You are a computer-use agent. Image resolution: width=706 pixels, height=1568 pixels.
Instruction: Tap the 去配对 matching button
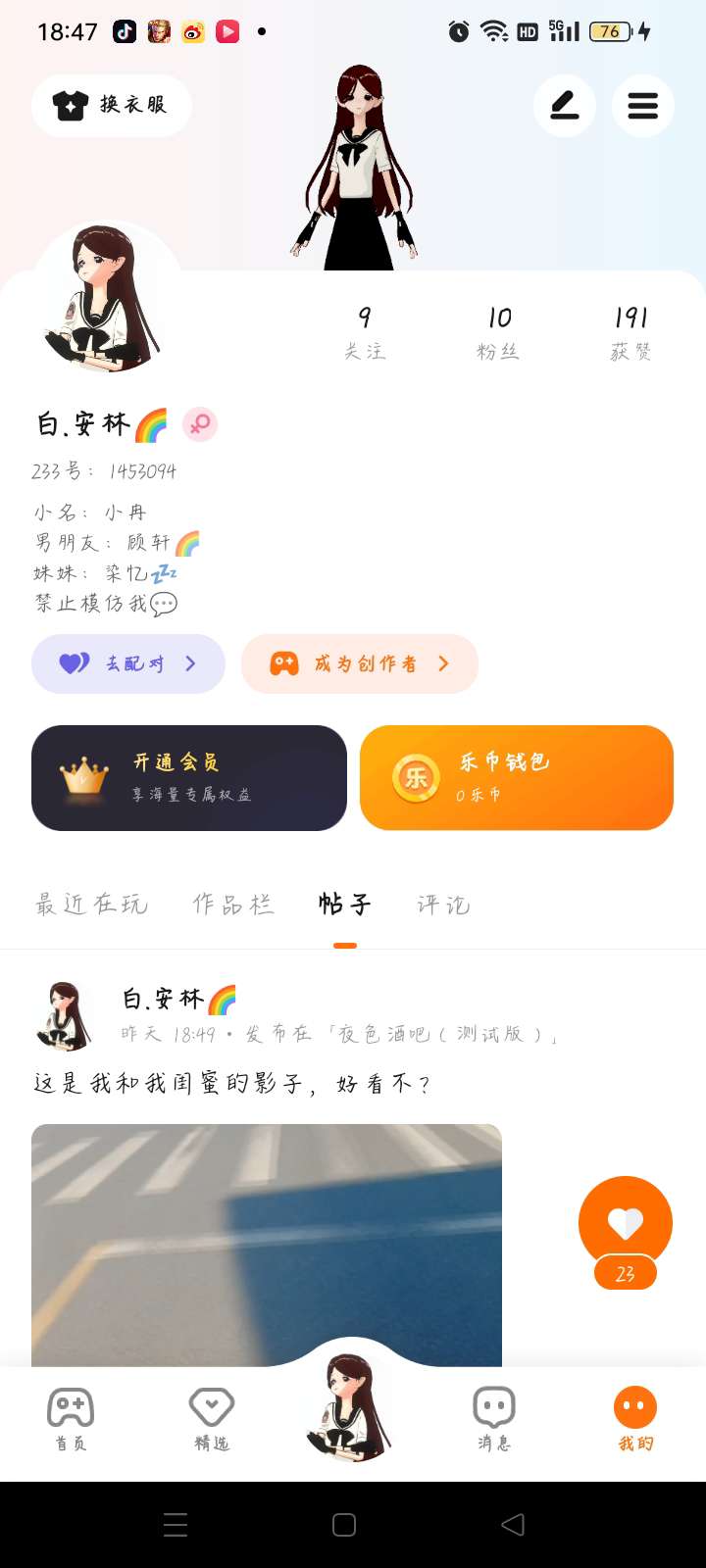coord(128,663)
